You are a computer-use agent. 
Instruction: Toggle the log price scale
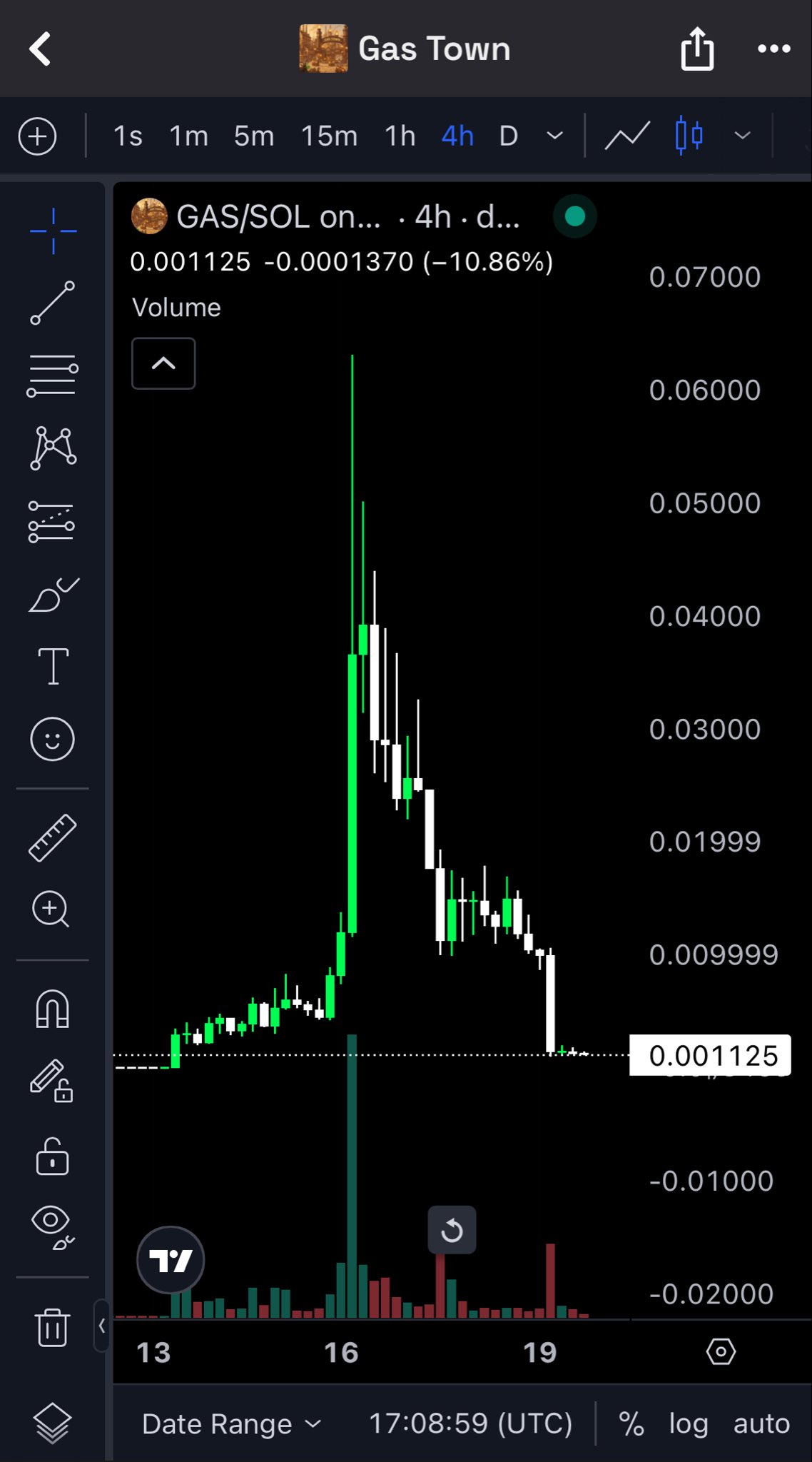point(688,1424)
